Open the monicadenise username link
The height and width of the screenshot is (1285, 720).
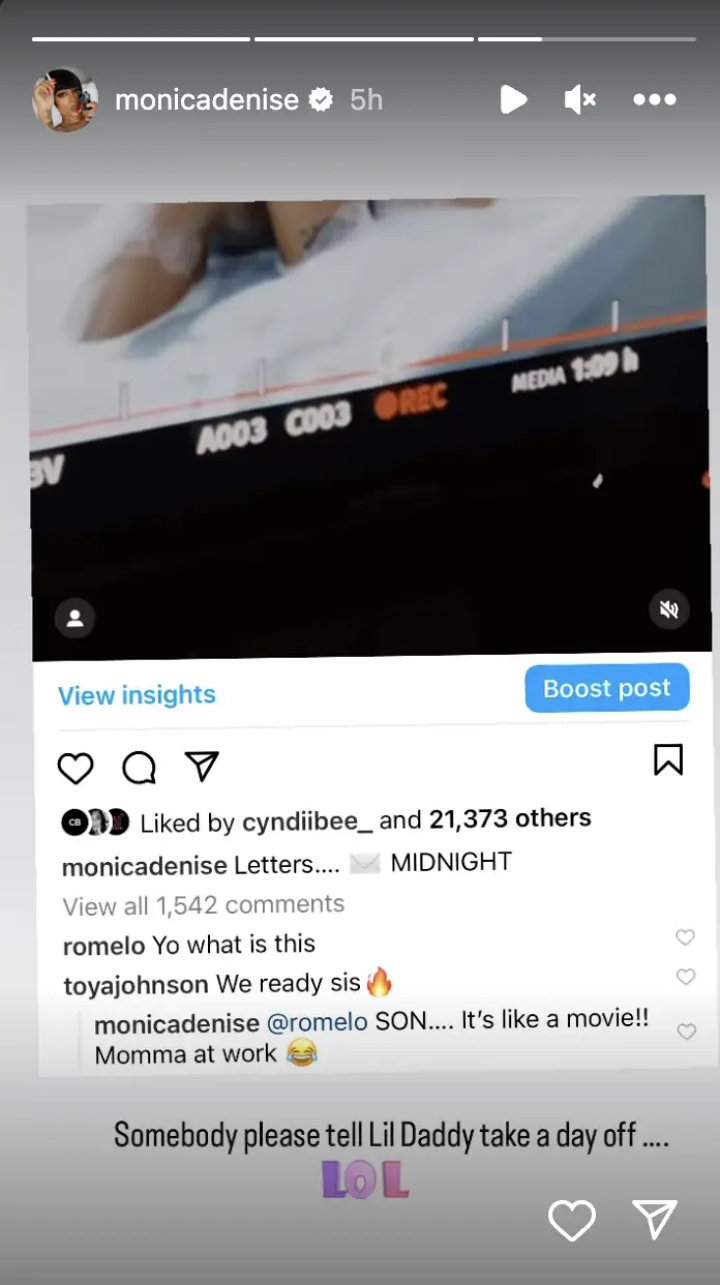click(x=207, y=100)
